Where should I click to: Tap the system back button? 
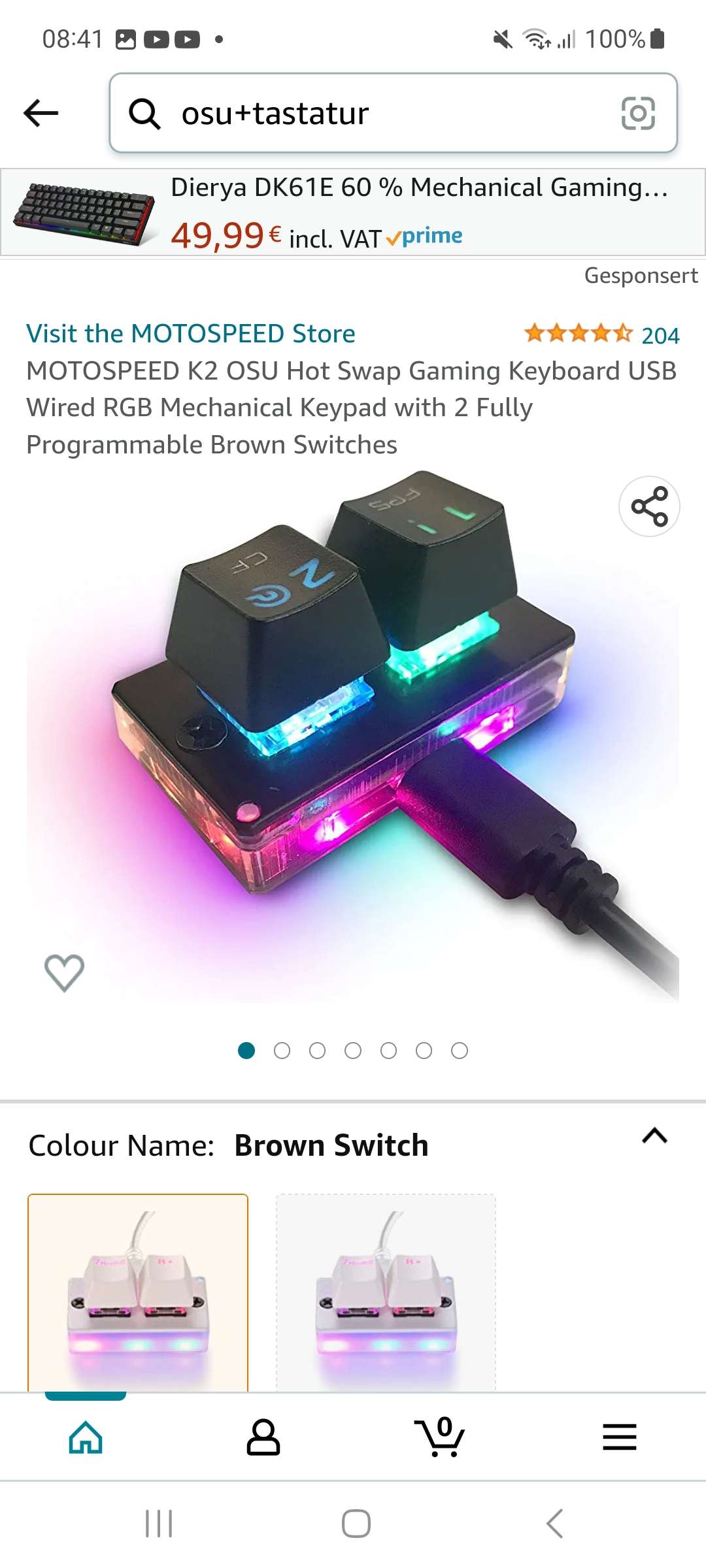554,1524
